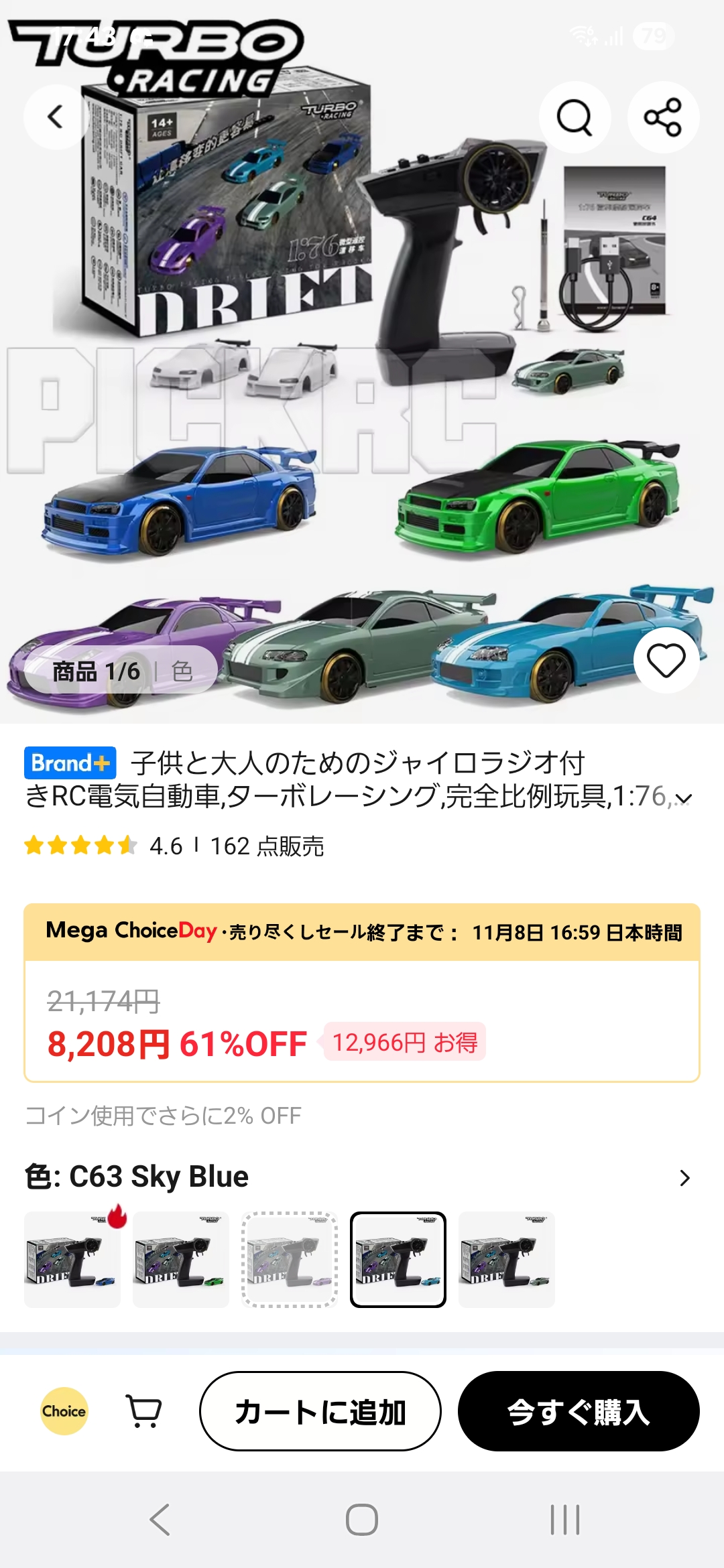Select the highlighted sky blue car variant

coord(398,1259)
